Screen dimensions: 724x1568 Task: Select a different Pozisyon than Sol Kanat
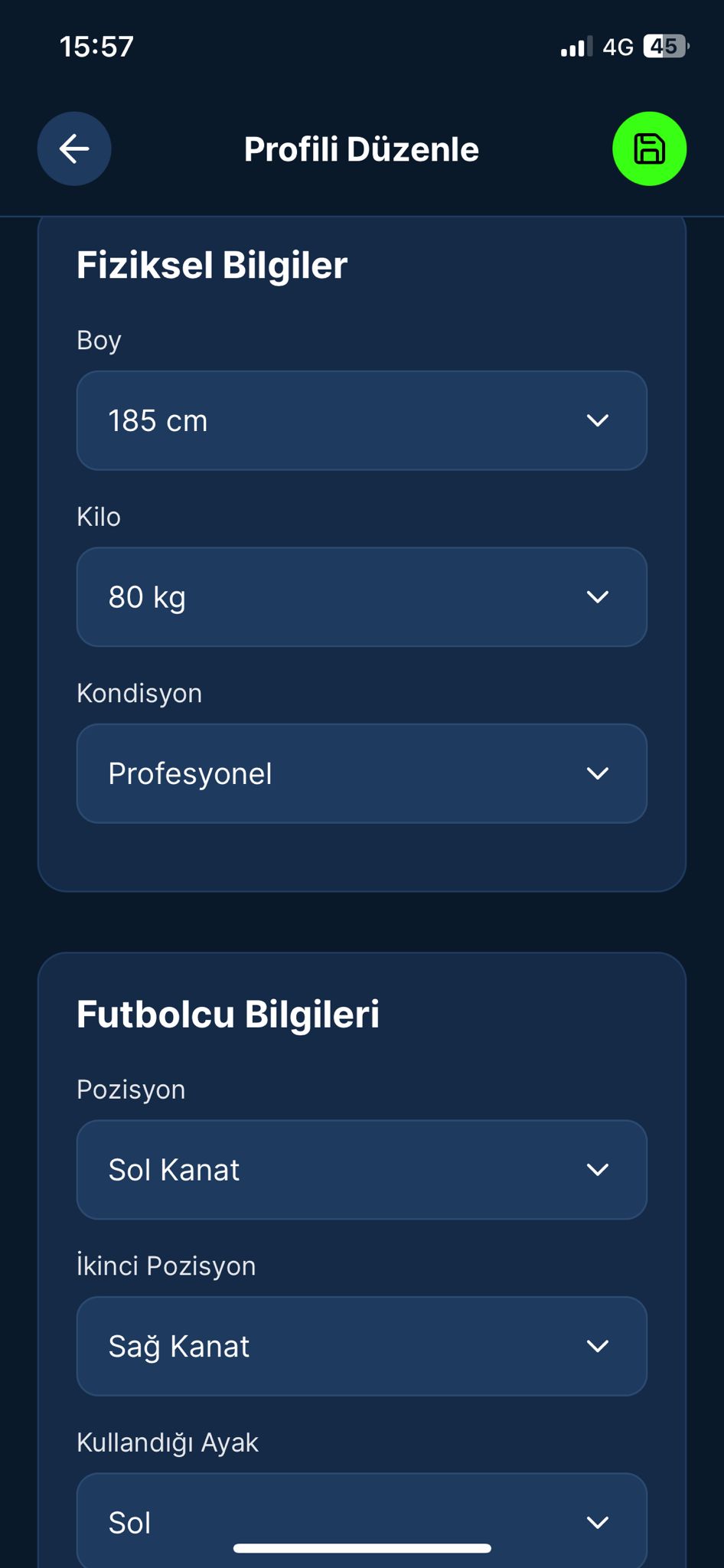pos(361,1170)
